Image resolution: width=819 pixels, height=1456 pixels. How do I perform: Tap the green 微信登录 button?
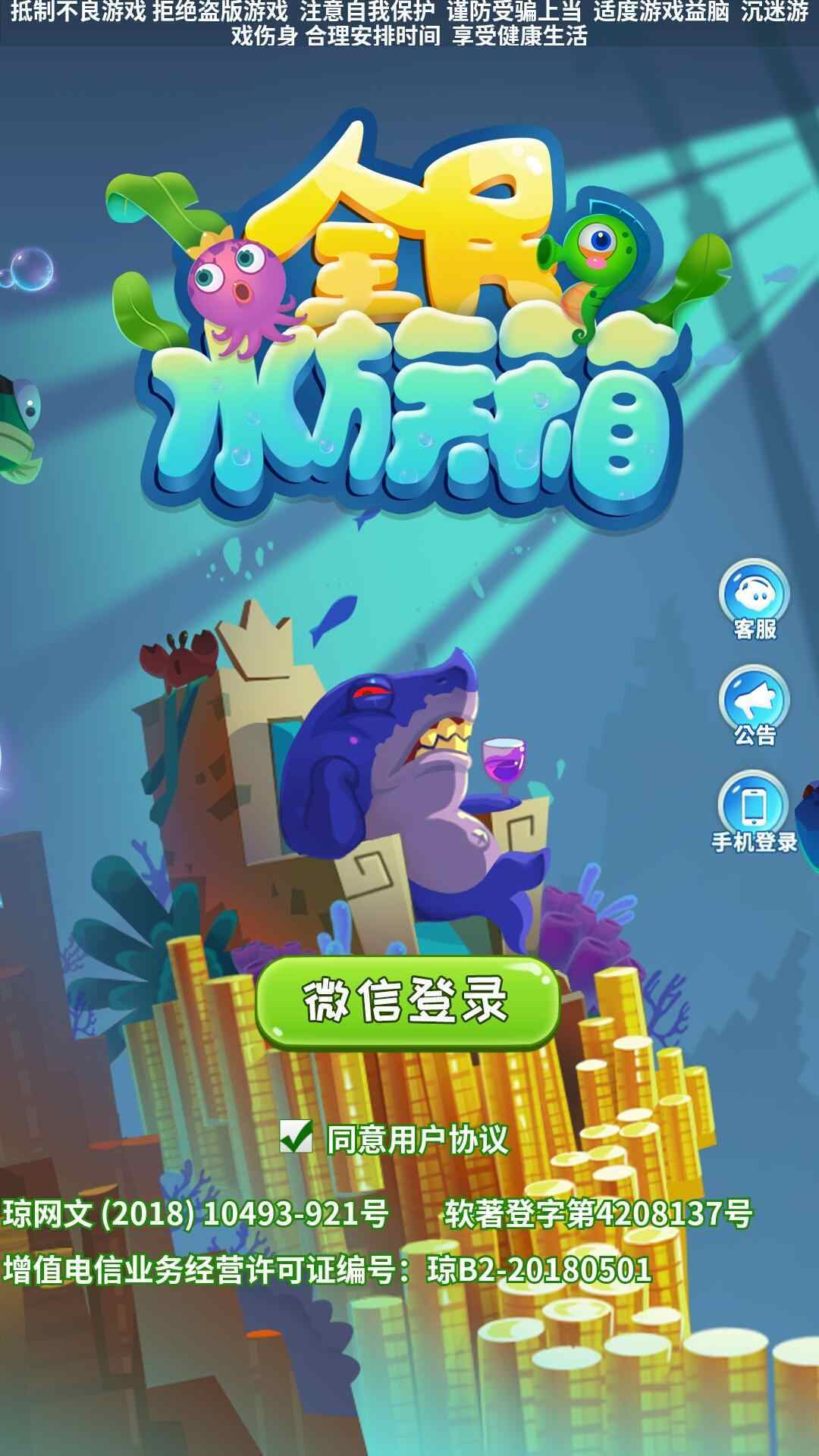(x=408, y=1002)
